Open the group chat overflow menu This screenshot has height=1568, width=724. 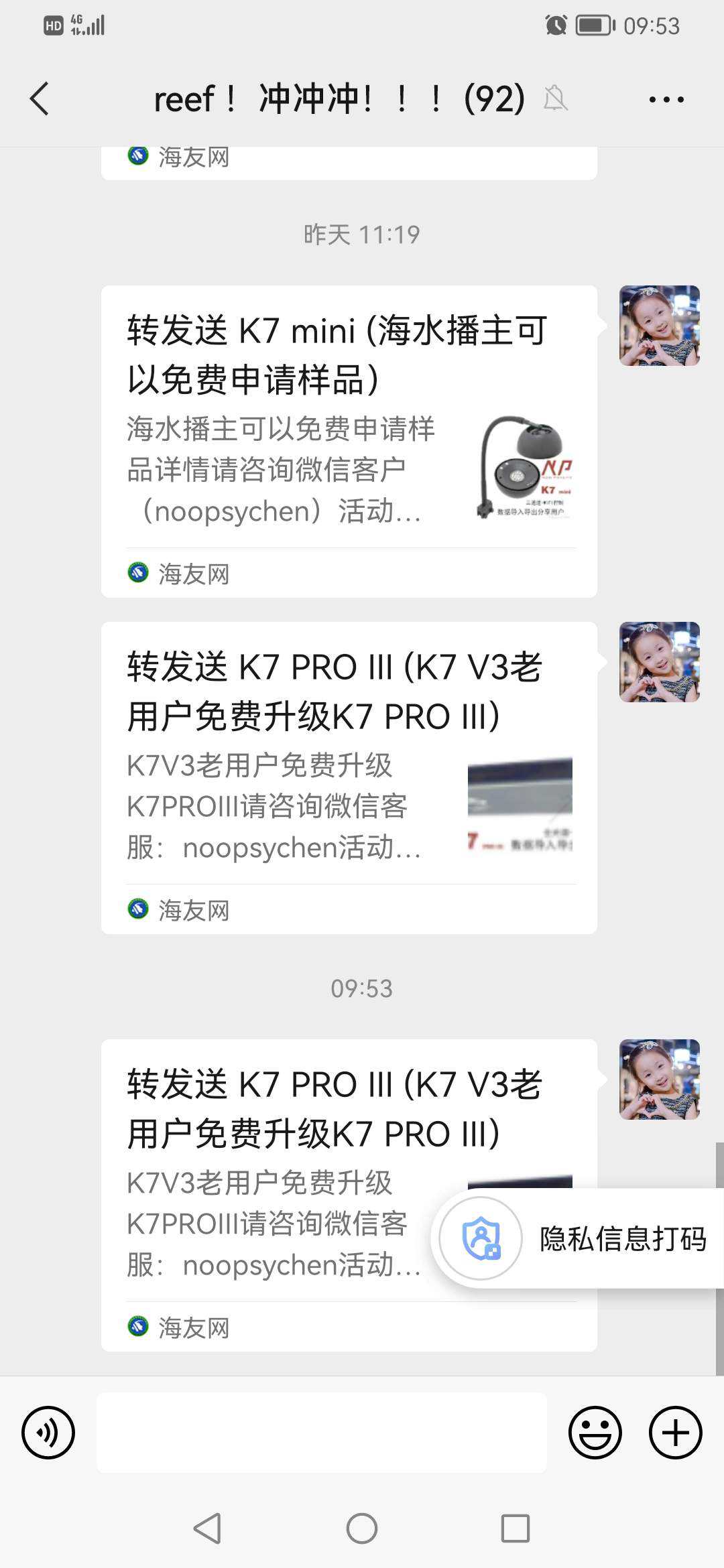pos(666,100)
